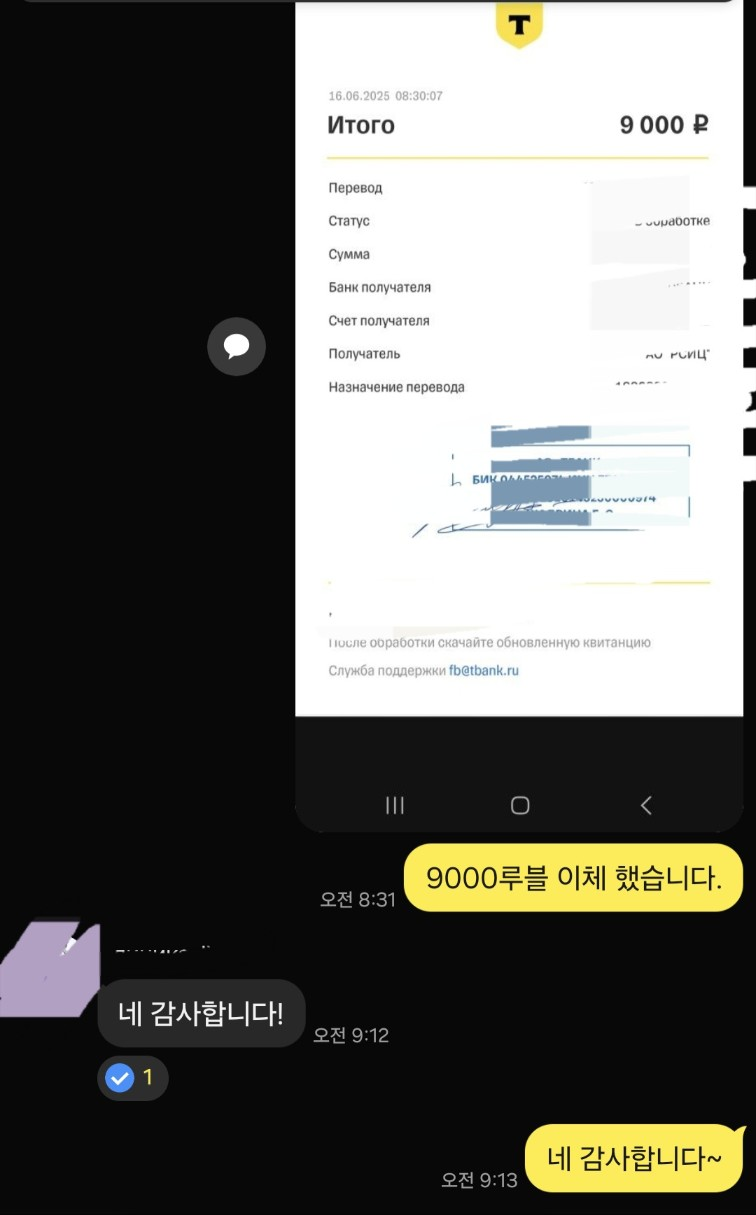756x1215 pixels.
Task: Select the 네 감사합니다~ yellow message bubble
Action: (633, 1158)
